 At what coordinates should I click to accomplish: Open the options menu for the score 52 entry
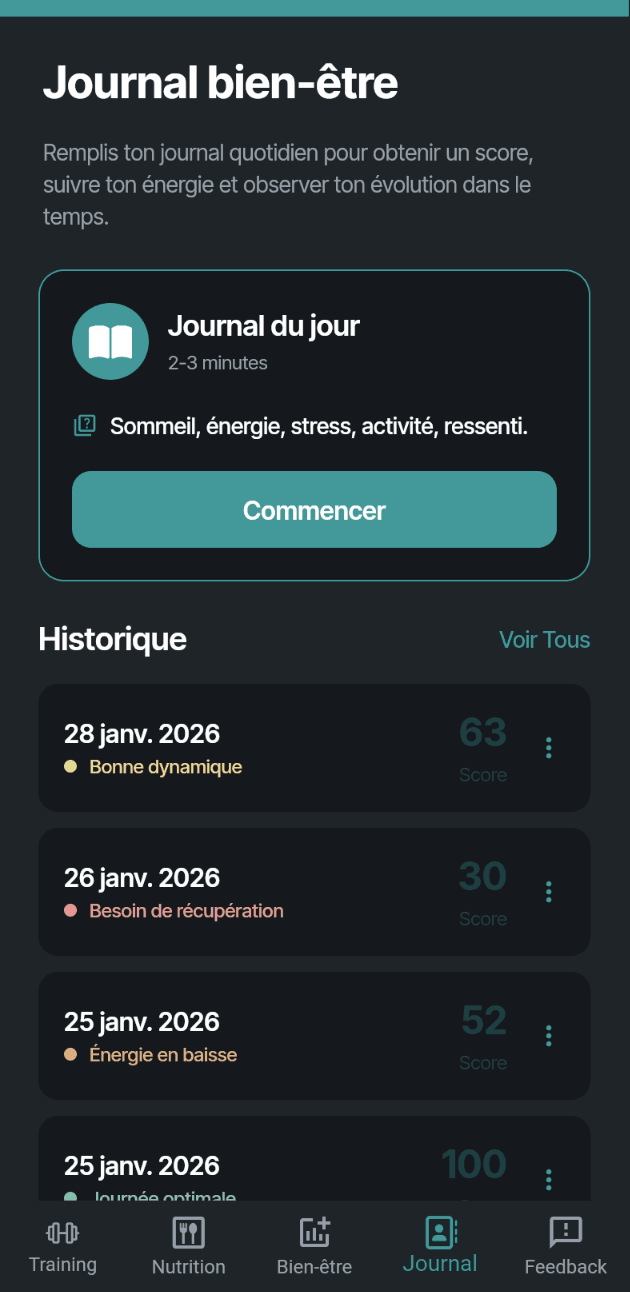pyautogui.click(x=548, y=1036)
